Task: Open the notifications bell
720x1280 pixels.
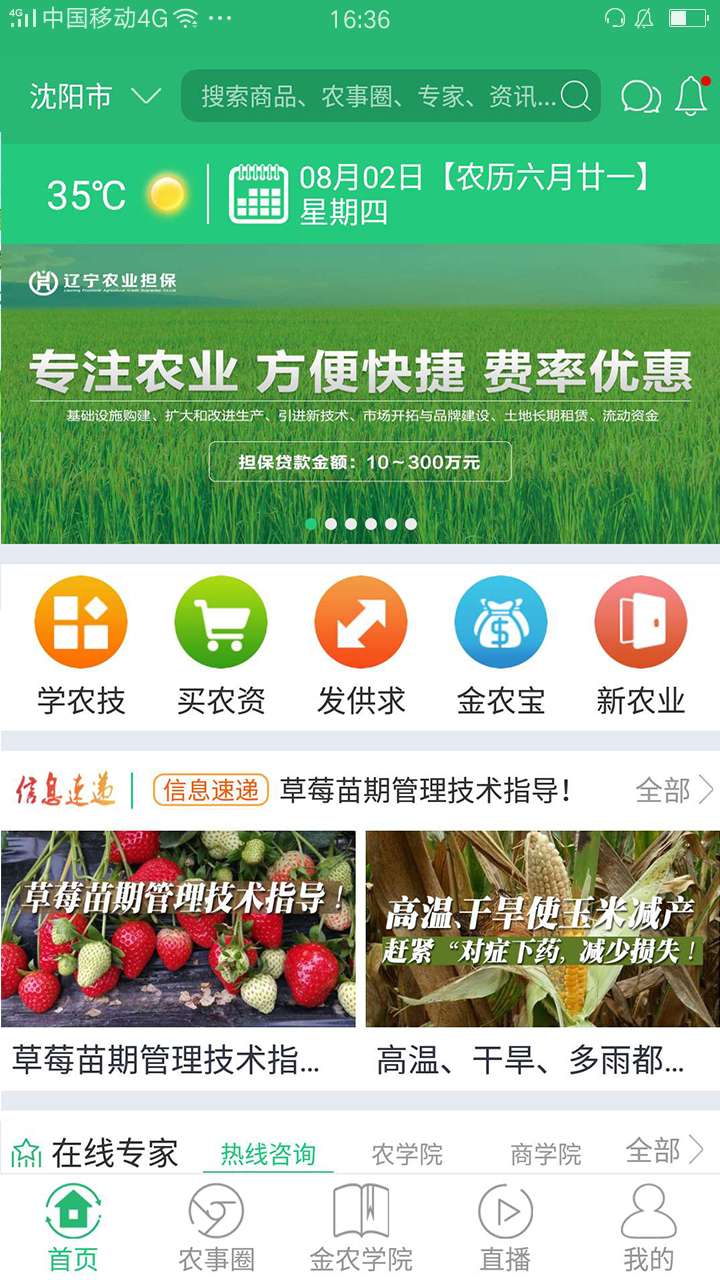Action: pos(691,96)
